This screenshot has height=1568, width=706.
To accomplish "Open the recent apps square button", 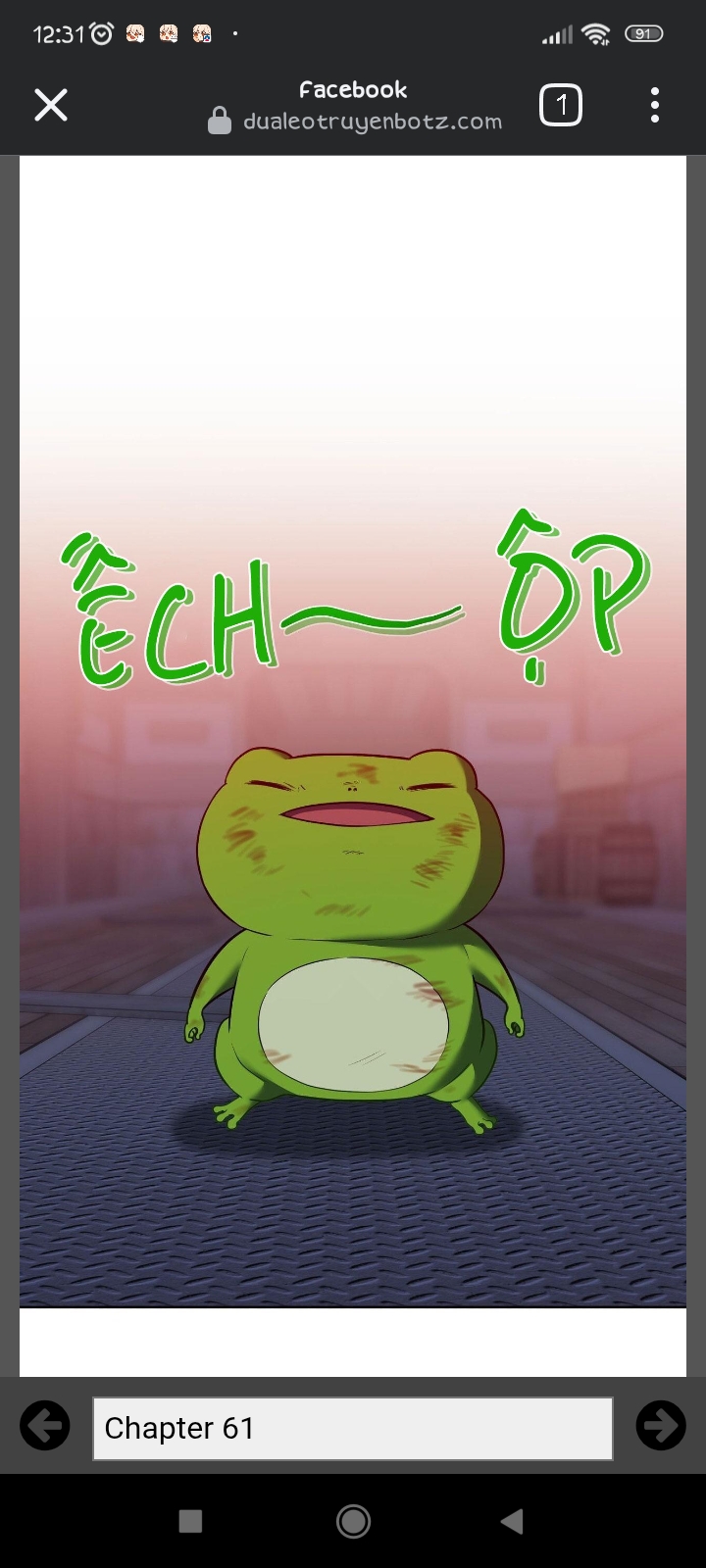I will [x=190, y=1521].
